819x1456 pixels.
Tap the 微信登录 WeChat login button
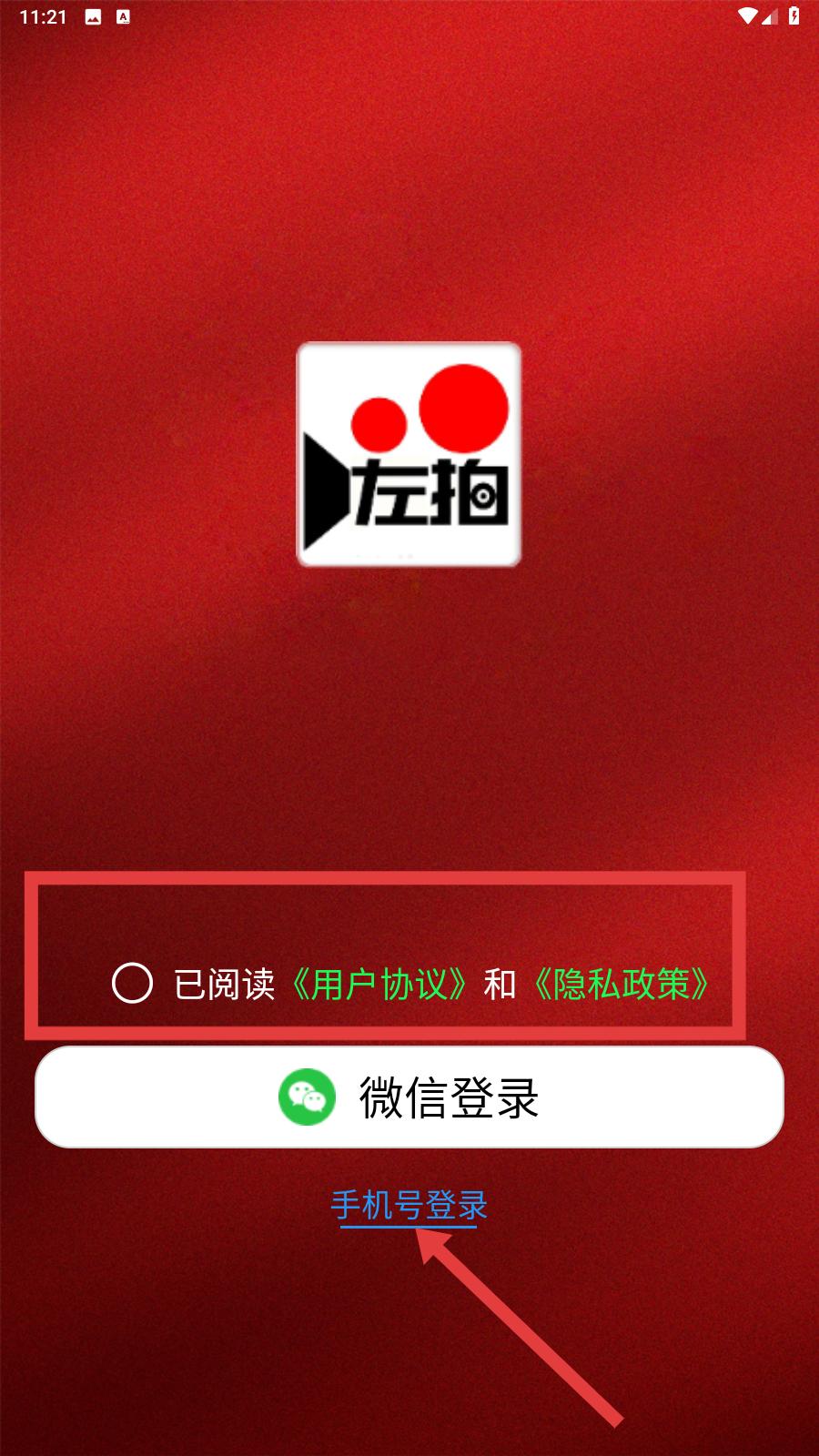(x=409, y=1097)
